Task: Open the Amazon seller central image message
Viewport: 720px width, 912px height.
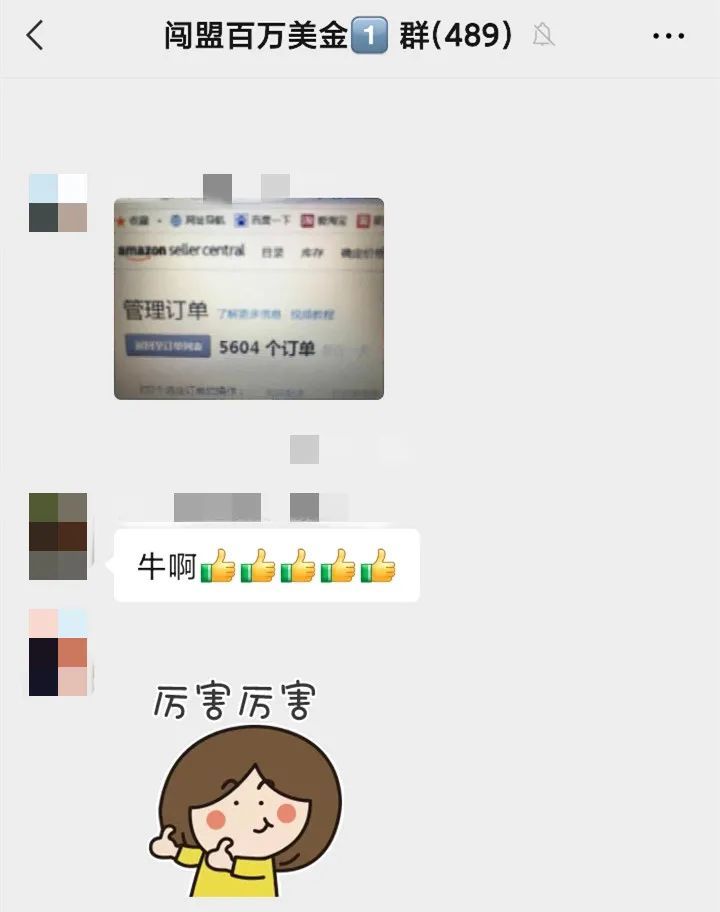Action: tap(249, 298)
